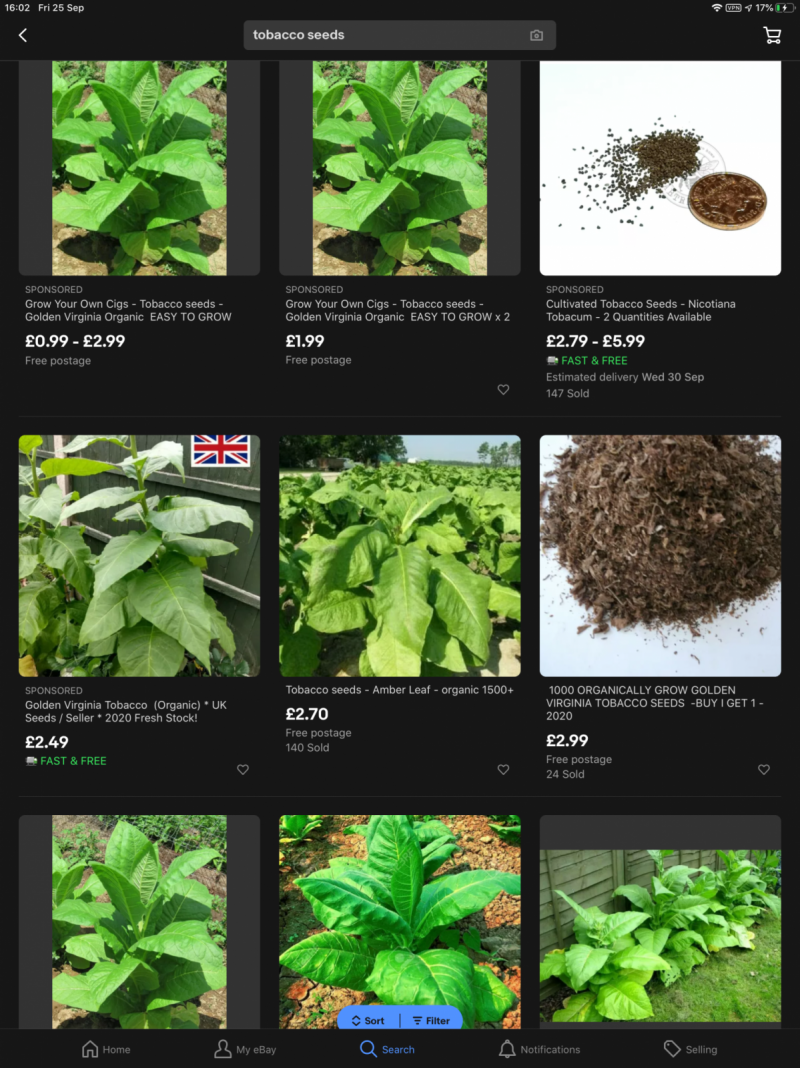Open camera image search
Image resolution: width=800 pixels, height=1068 pixels.
[536, 35]
